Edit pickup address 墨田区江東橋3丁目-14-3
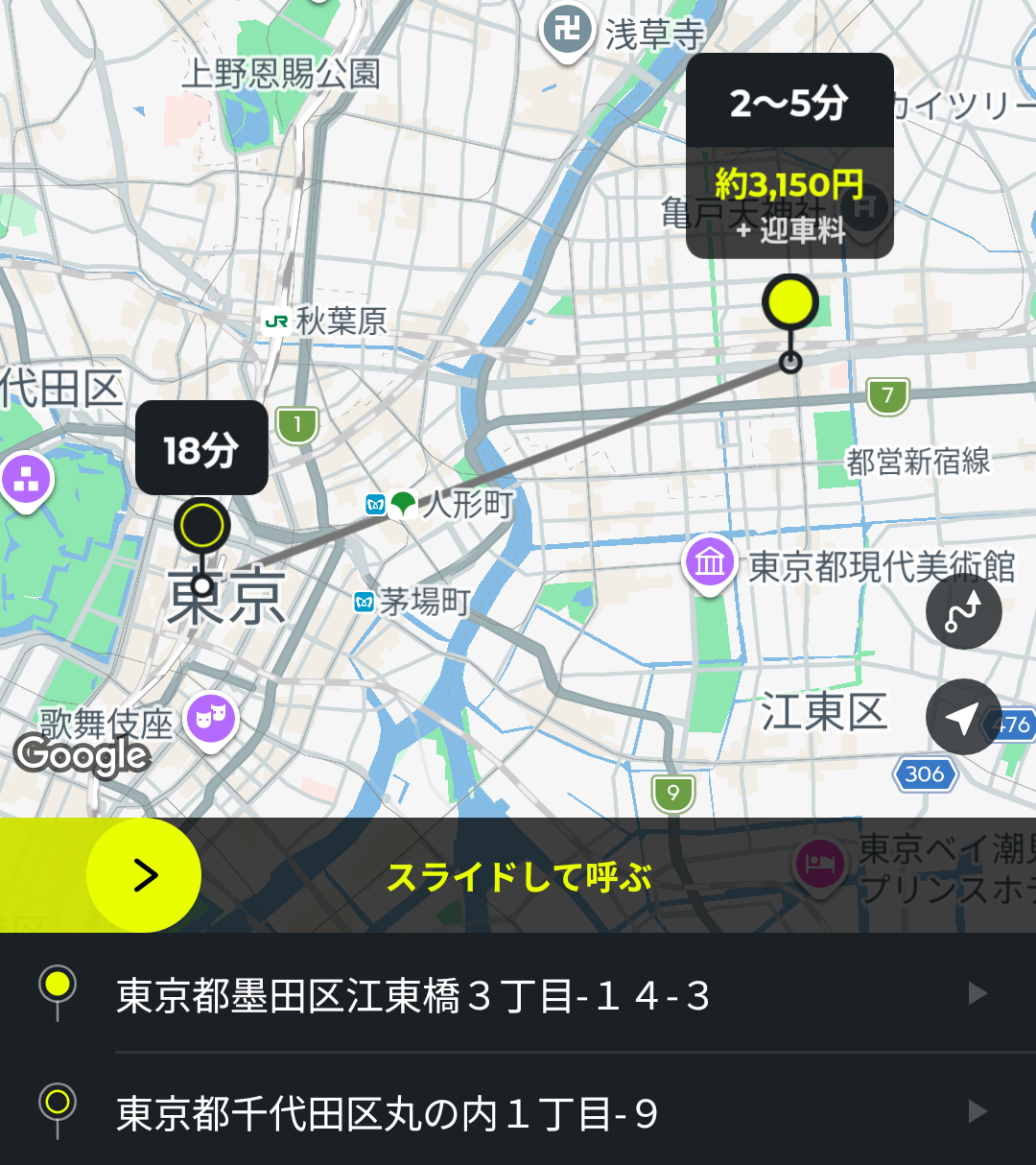Viewport: 1036px width, 1165px height. coord(518,994)
